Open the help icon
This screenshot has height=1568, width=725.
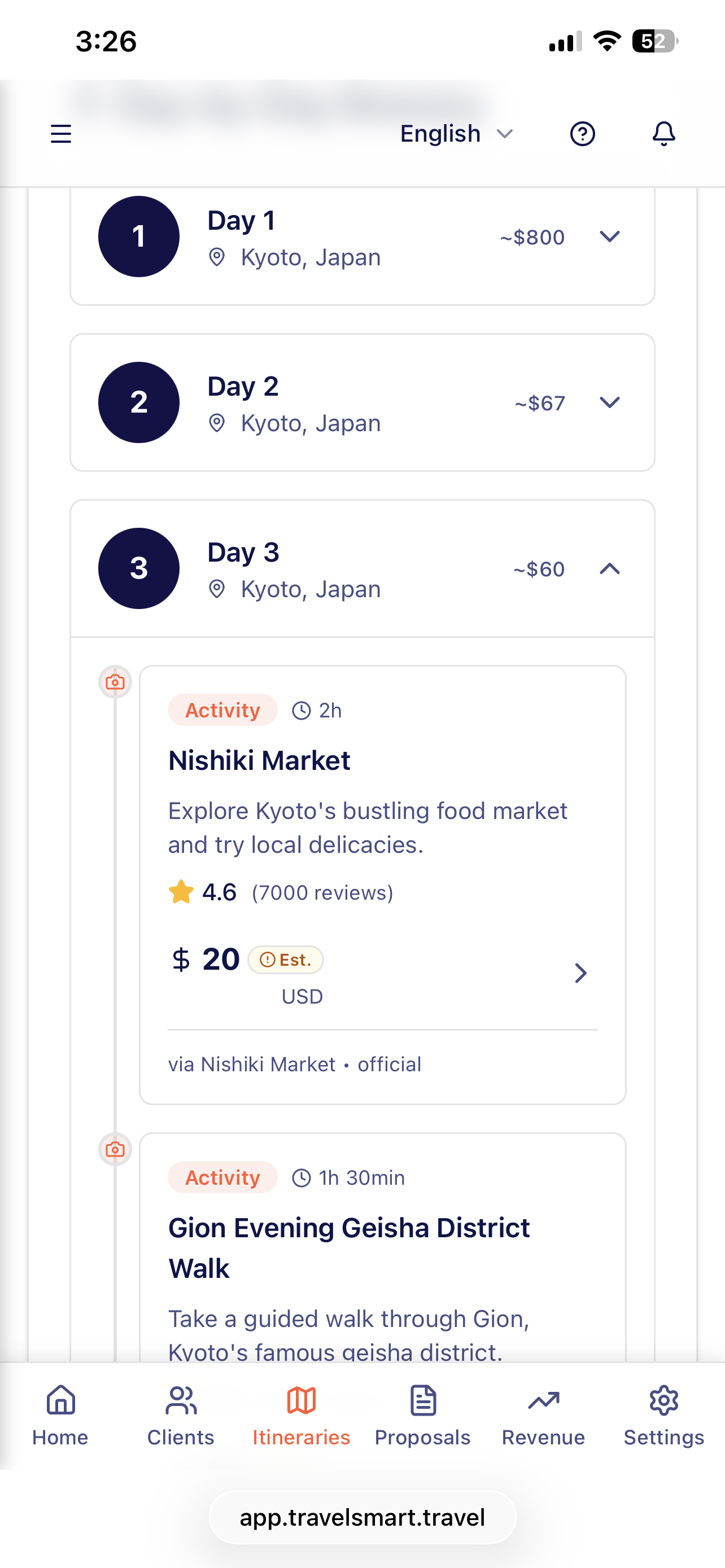coord(583,133)
